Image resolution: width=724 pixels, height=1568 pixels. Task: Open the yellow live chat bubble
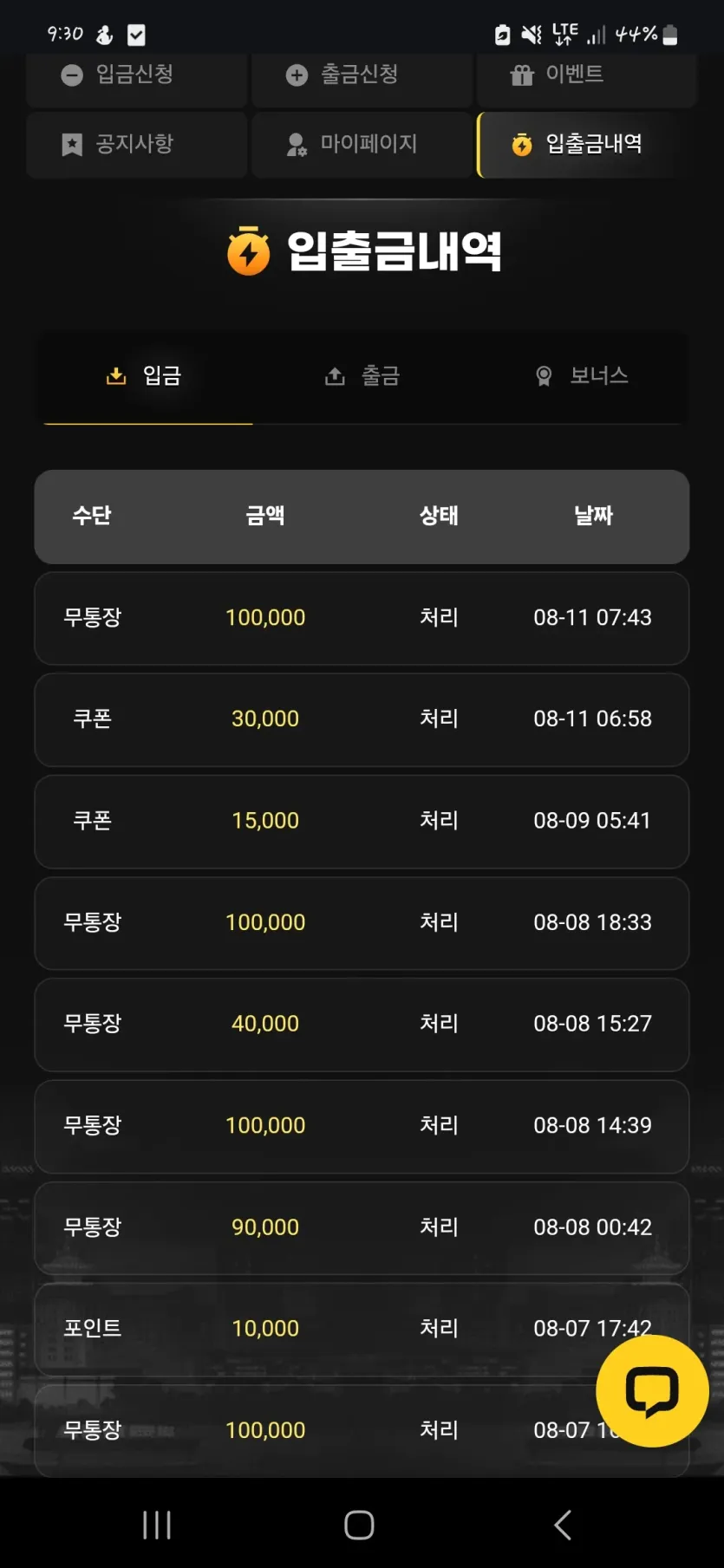tap(652, 1390)
